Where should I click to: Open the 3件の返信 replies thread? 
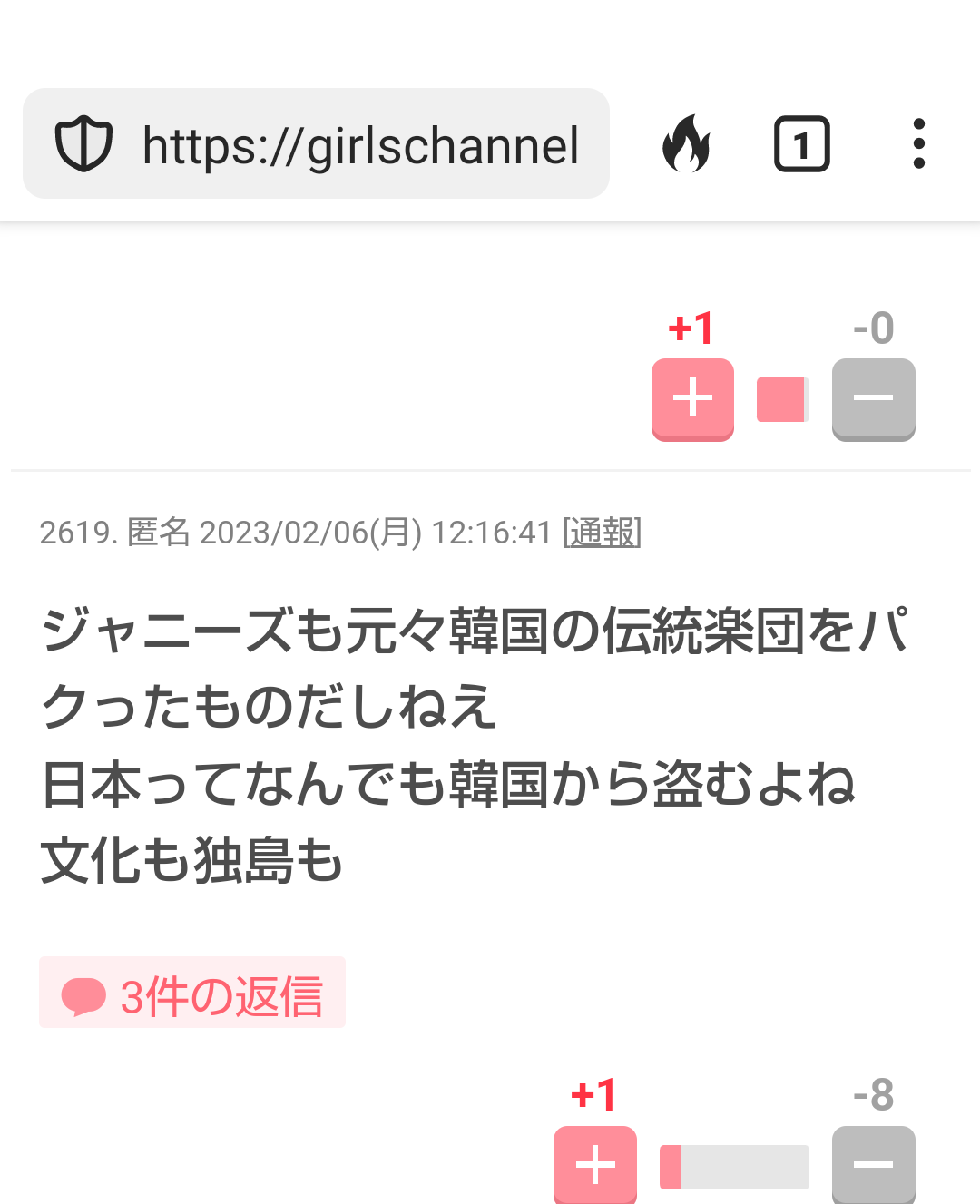tap(192, 994)
